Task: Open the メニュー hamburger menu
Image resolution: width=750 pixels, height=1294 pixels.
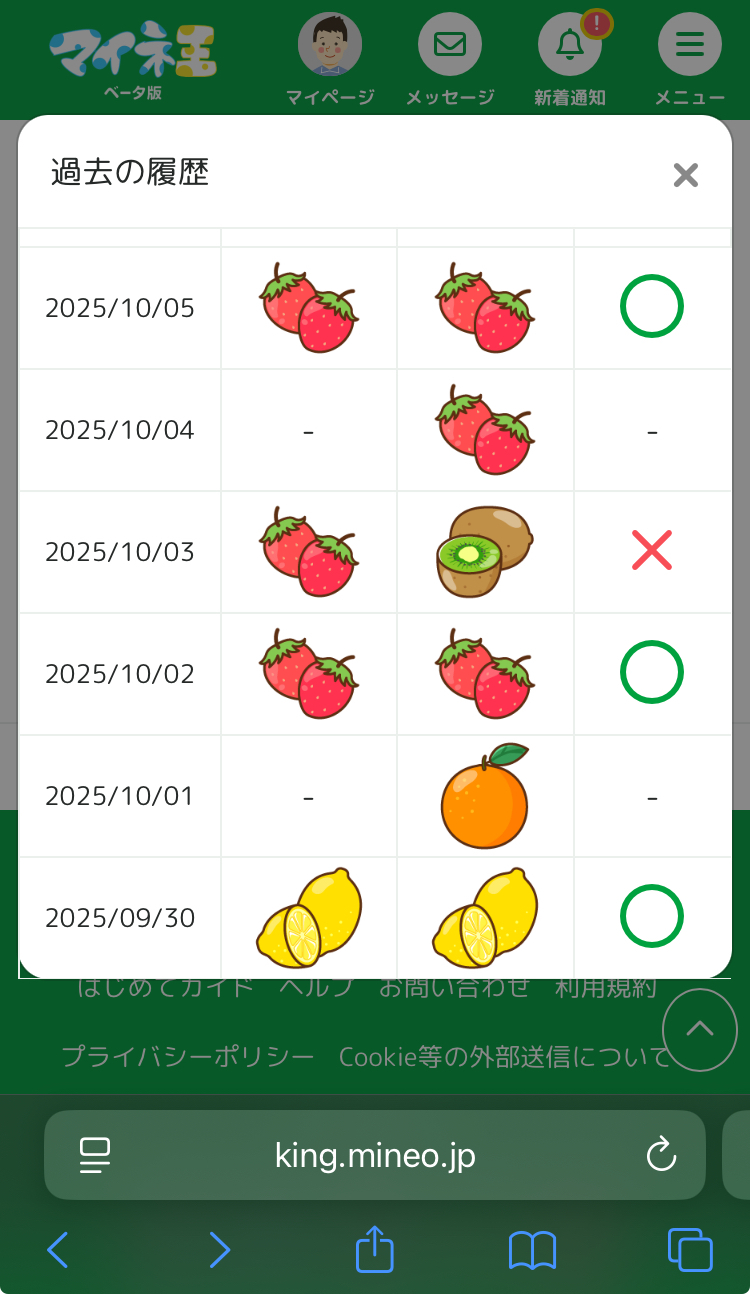Action: coord(689,46)
